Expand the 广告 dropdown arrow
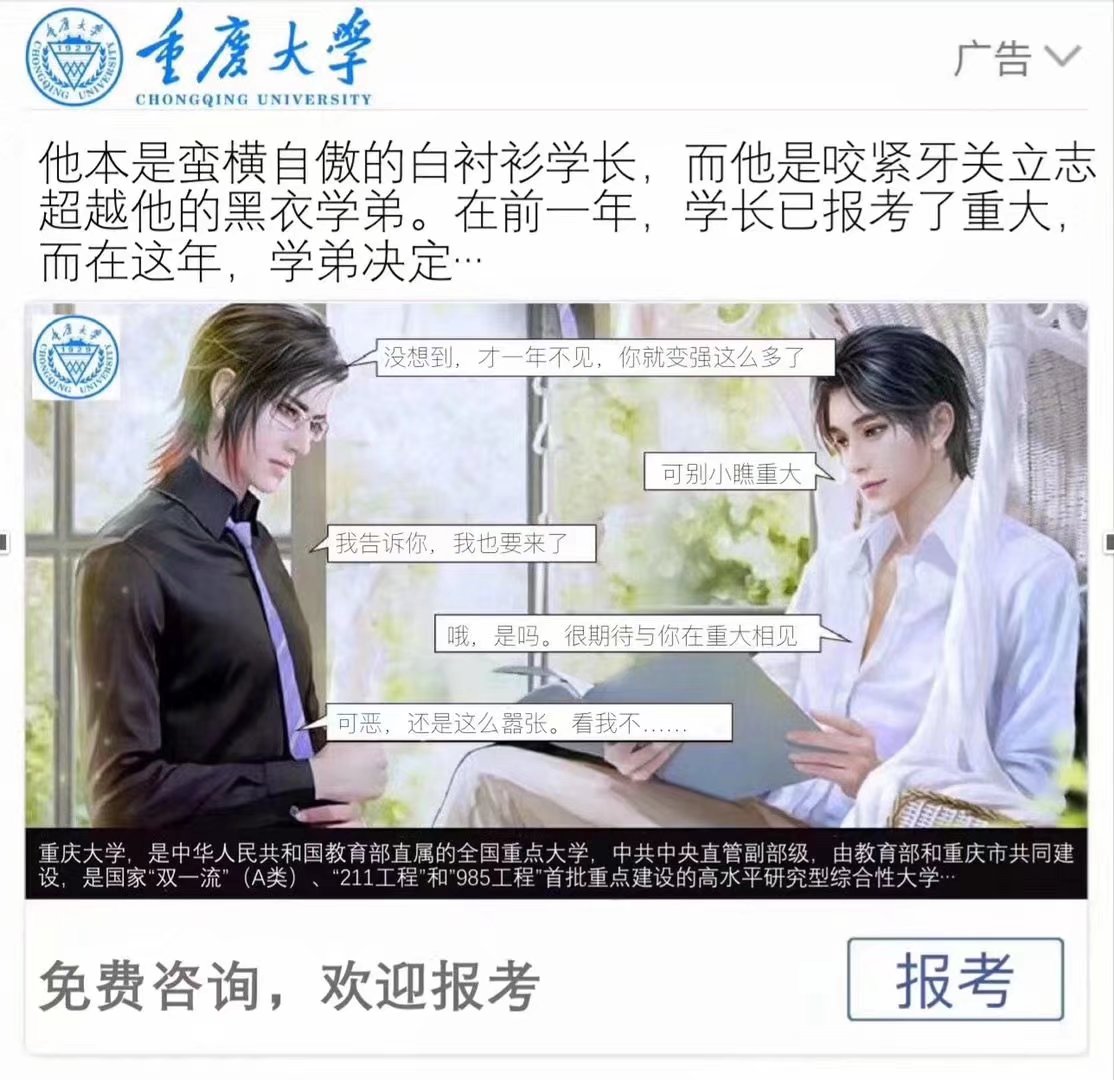Viewport: 1114px width, 1080px height. 1062,57
